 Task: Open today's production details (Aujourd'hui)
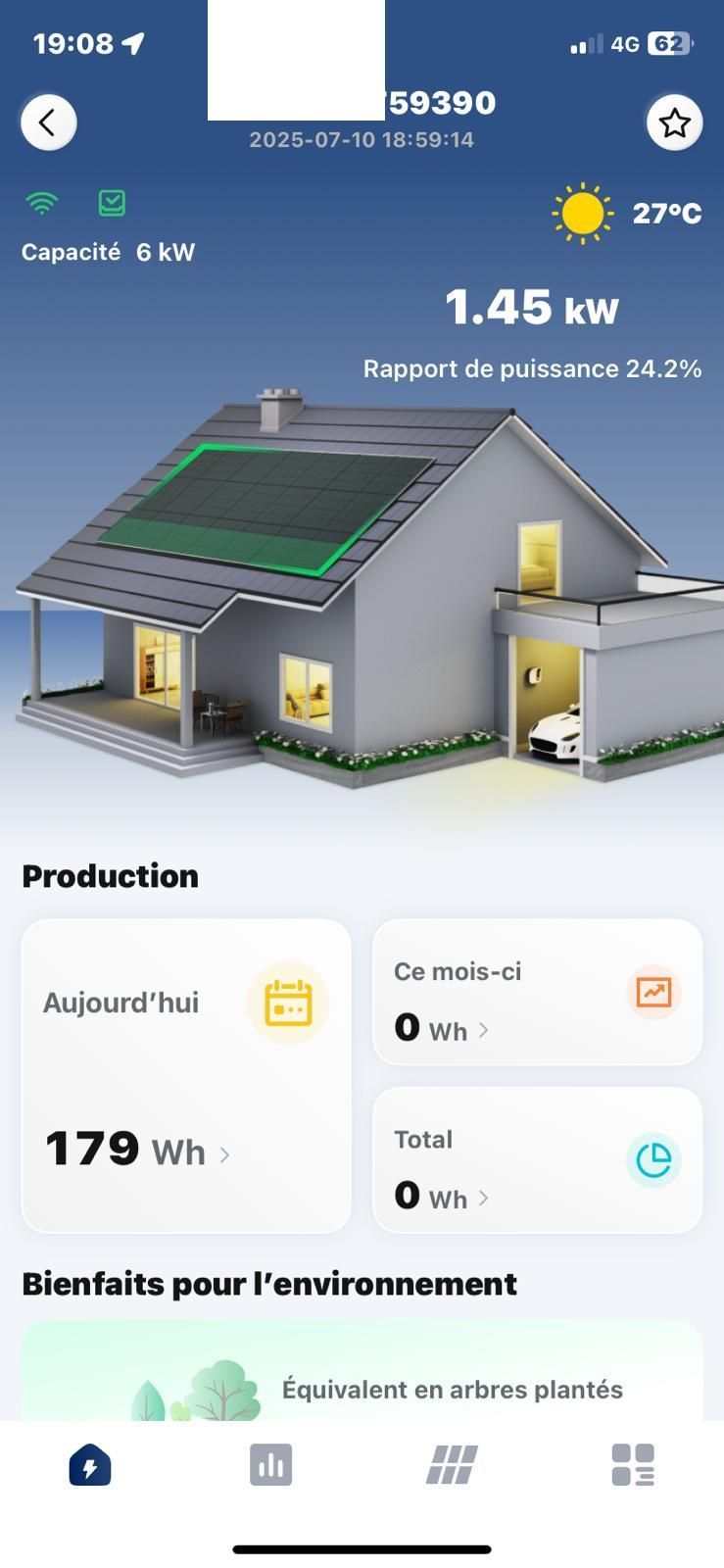(x=186, y=1075)
